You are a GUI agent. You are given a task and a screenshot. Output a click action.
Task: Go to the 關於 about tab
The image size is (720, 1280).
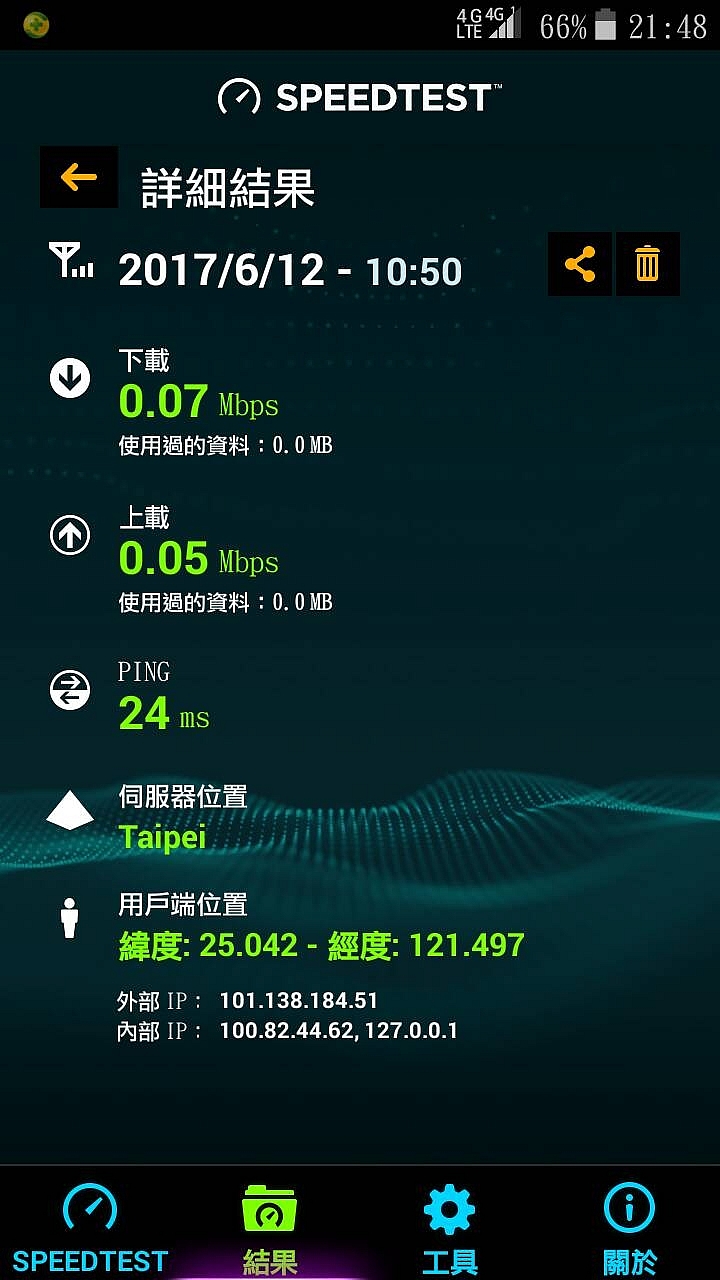tap(630, 1226)
